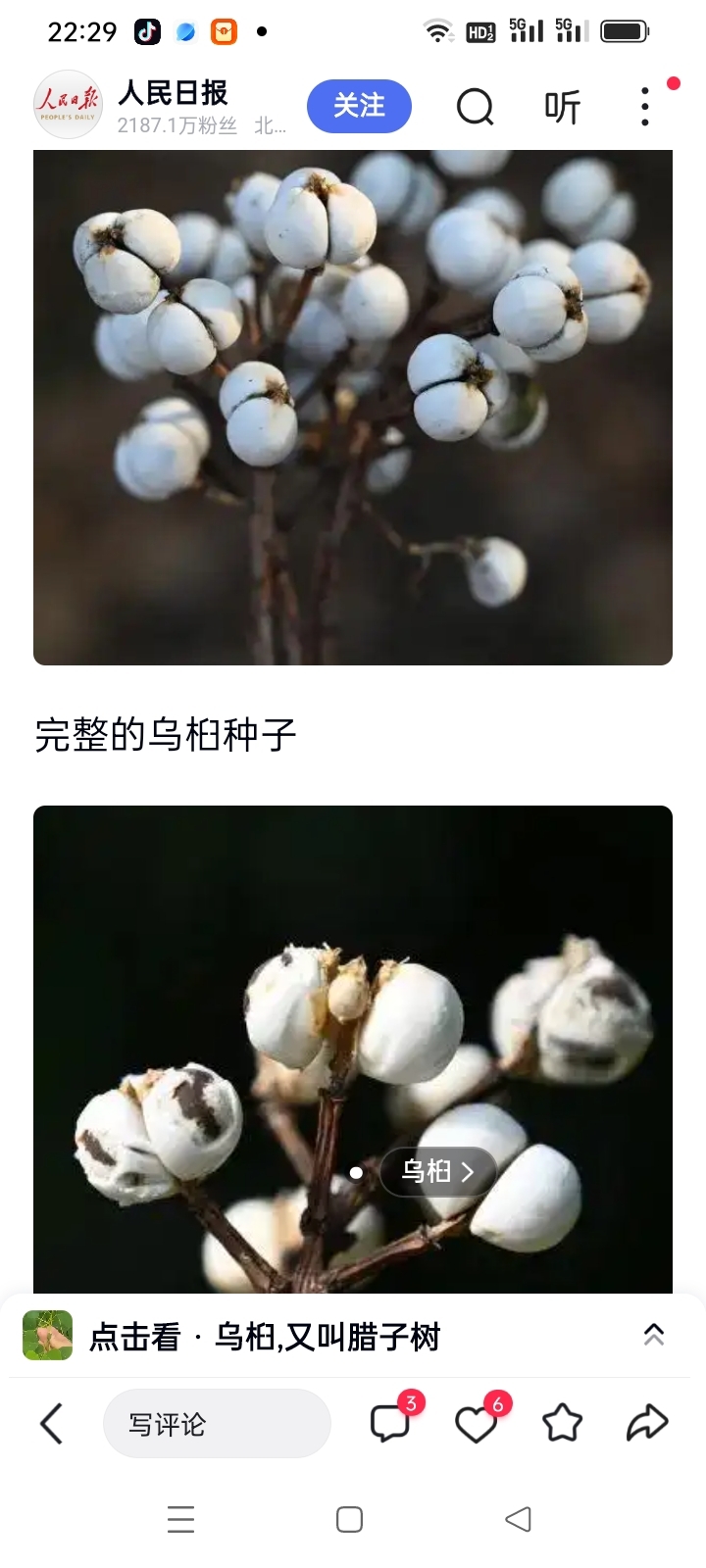Go to the system home screen
706x1568 pixels.
coord(349,1519)
